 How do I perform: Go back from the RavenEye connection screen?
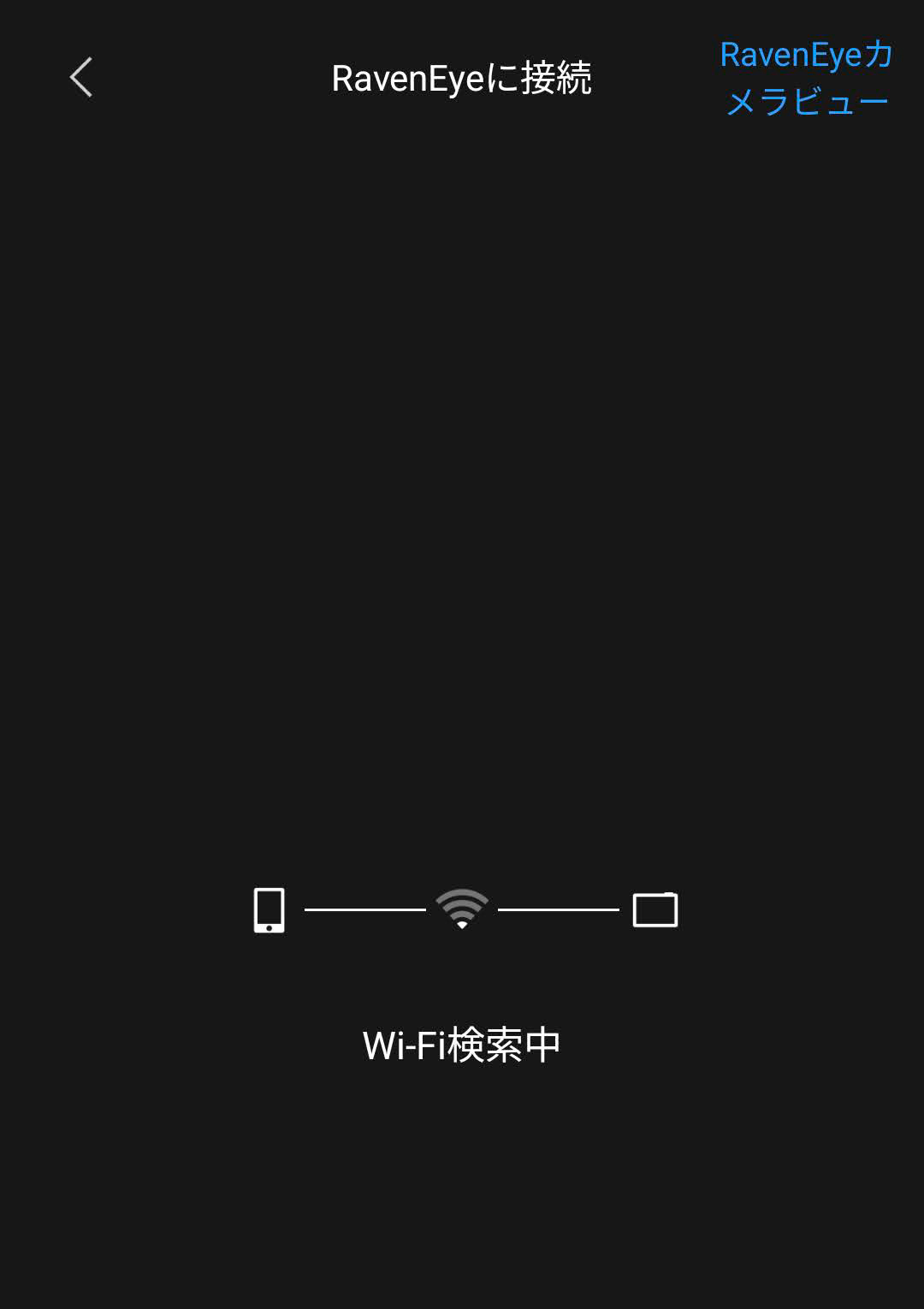point(81,78)
